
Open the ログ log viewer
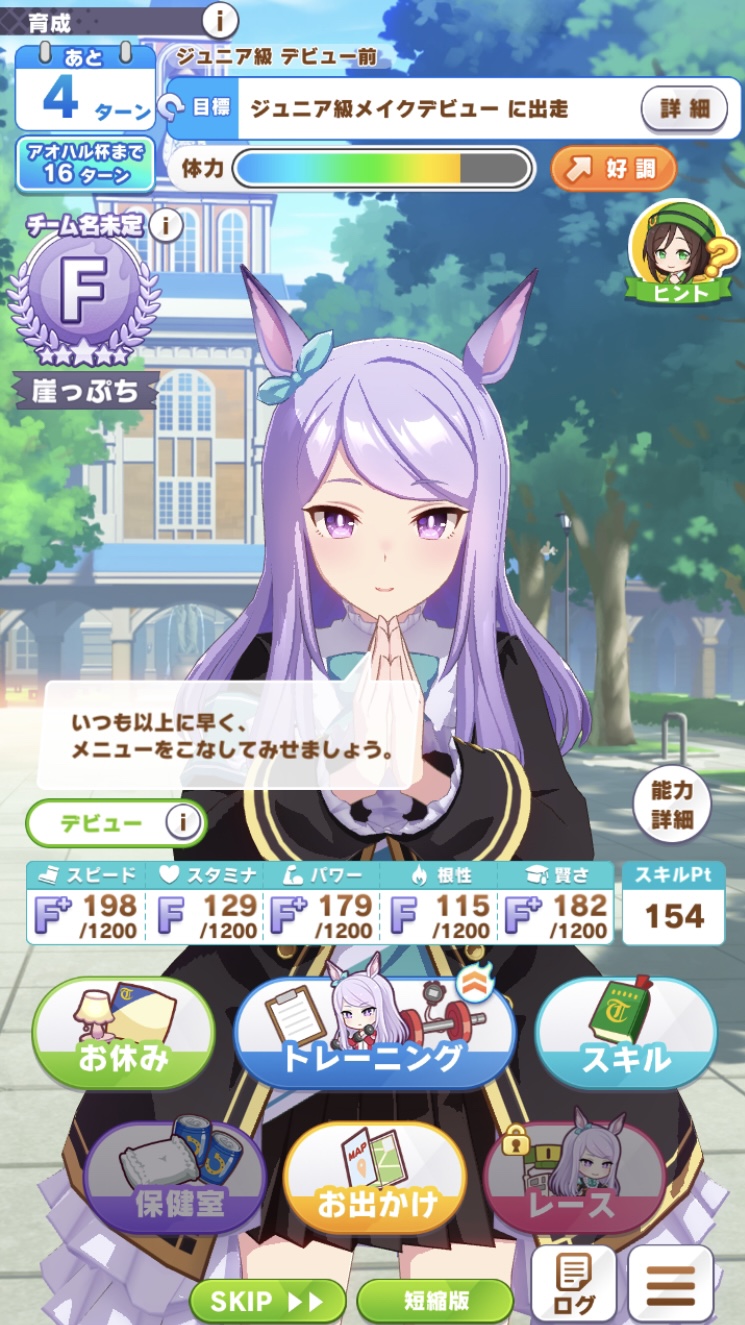(573, 1284)
